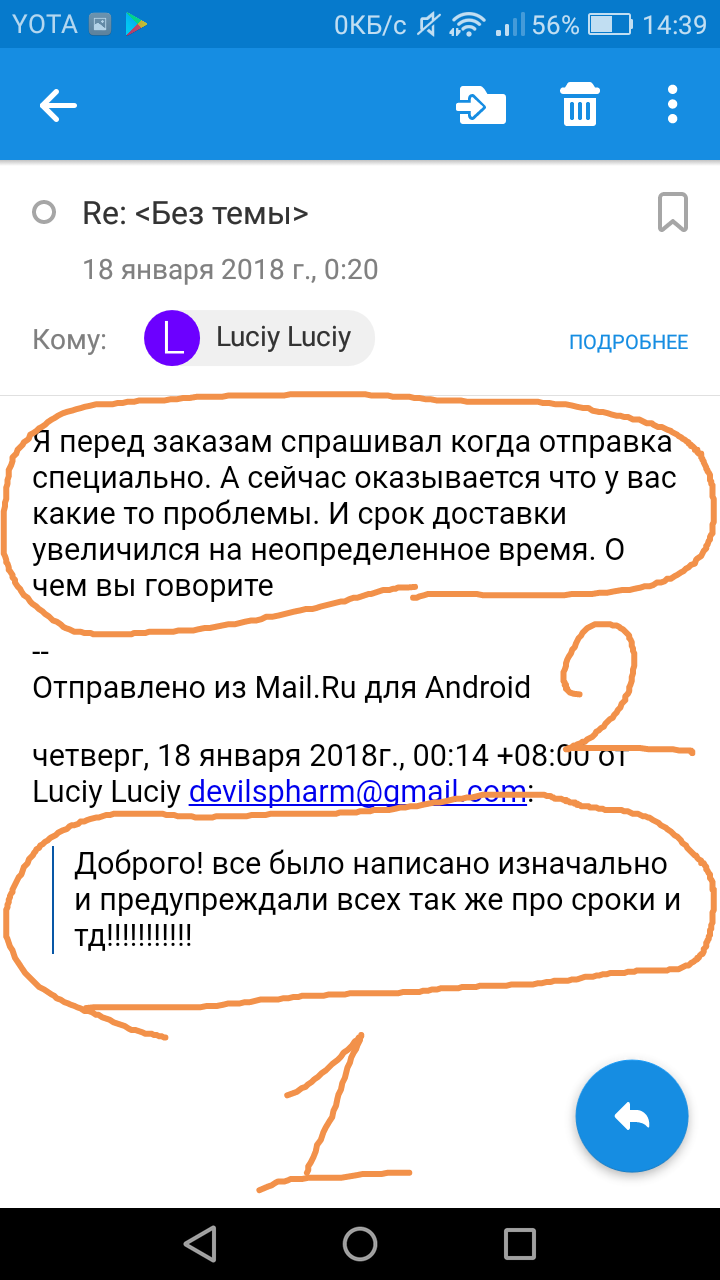Open the Luciy Luciy recipient chip
720x1280 pixels.
(x=260, y=338)
